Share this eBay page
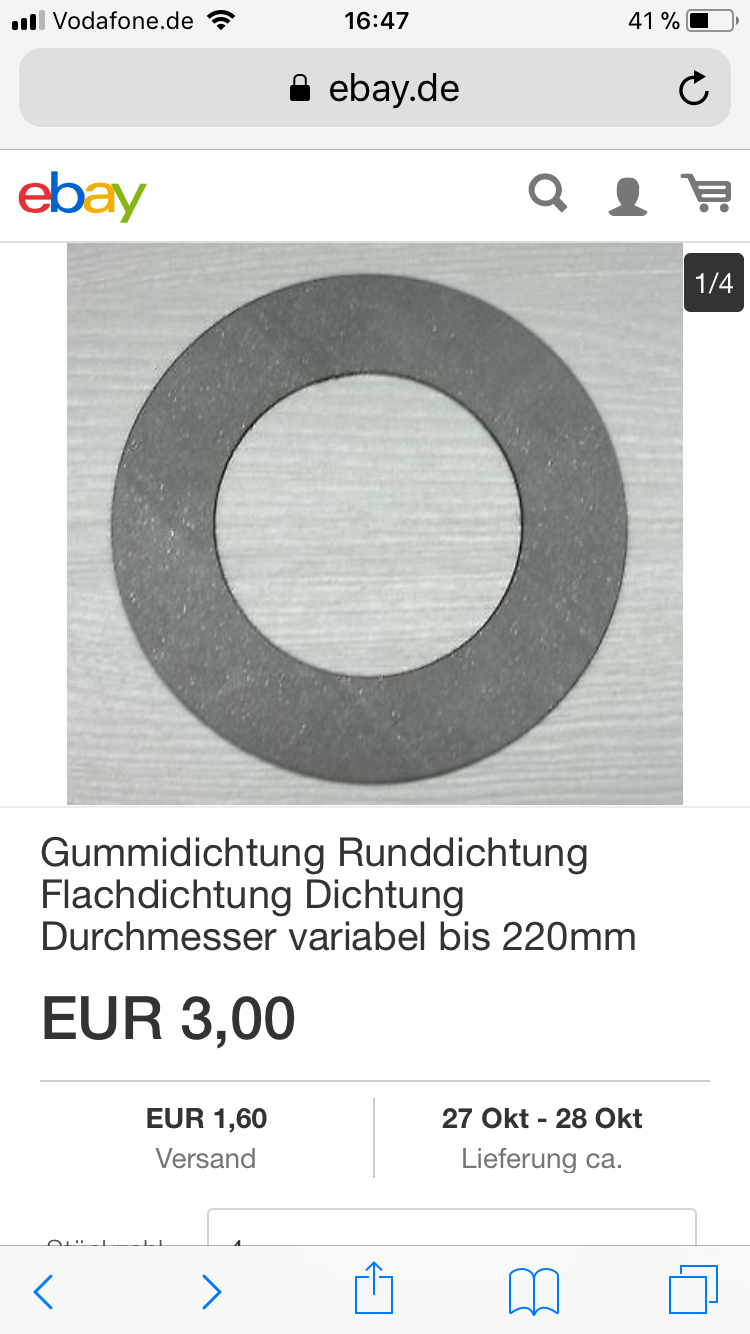 pyautogui.click(x=375, y=1288)
